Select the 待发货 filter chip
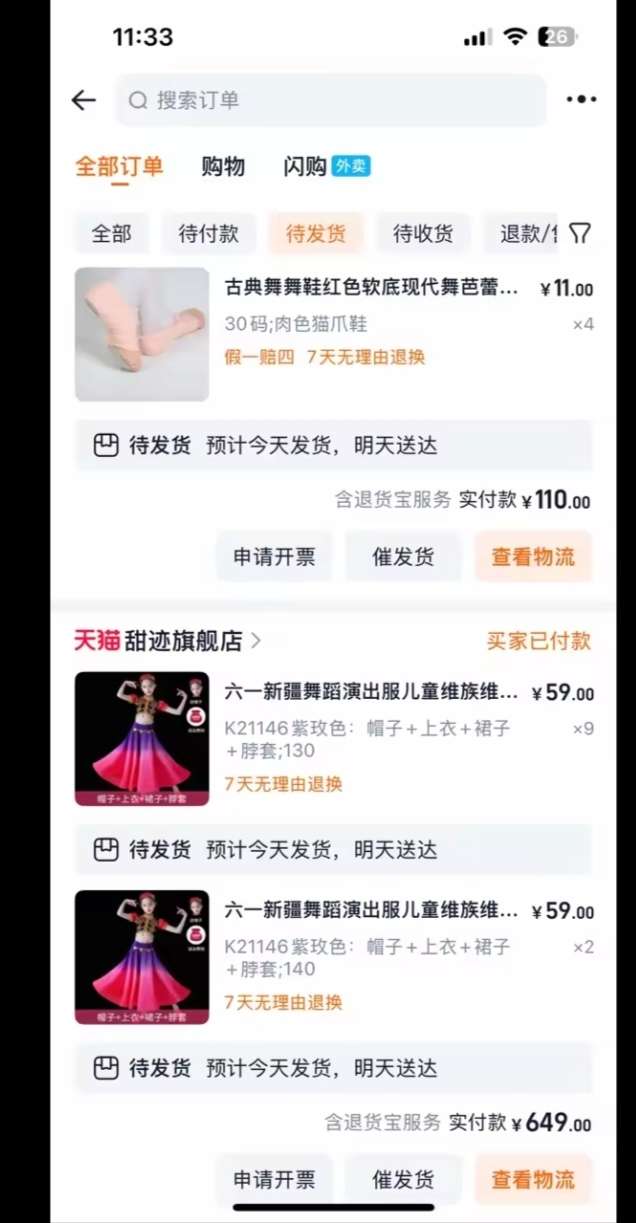The height and width of the screenshot is (1223, 636). coord(316,234)
